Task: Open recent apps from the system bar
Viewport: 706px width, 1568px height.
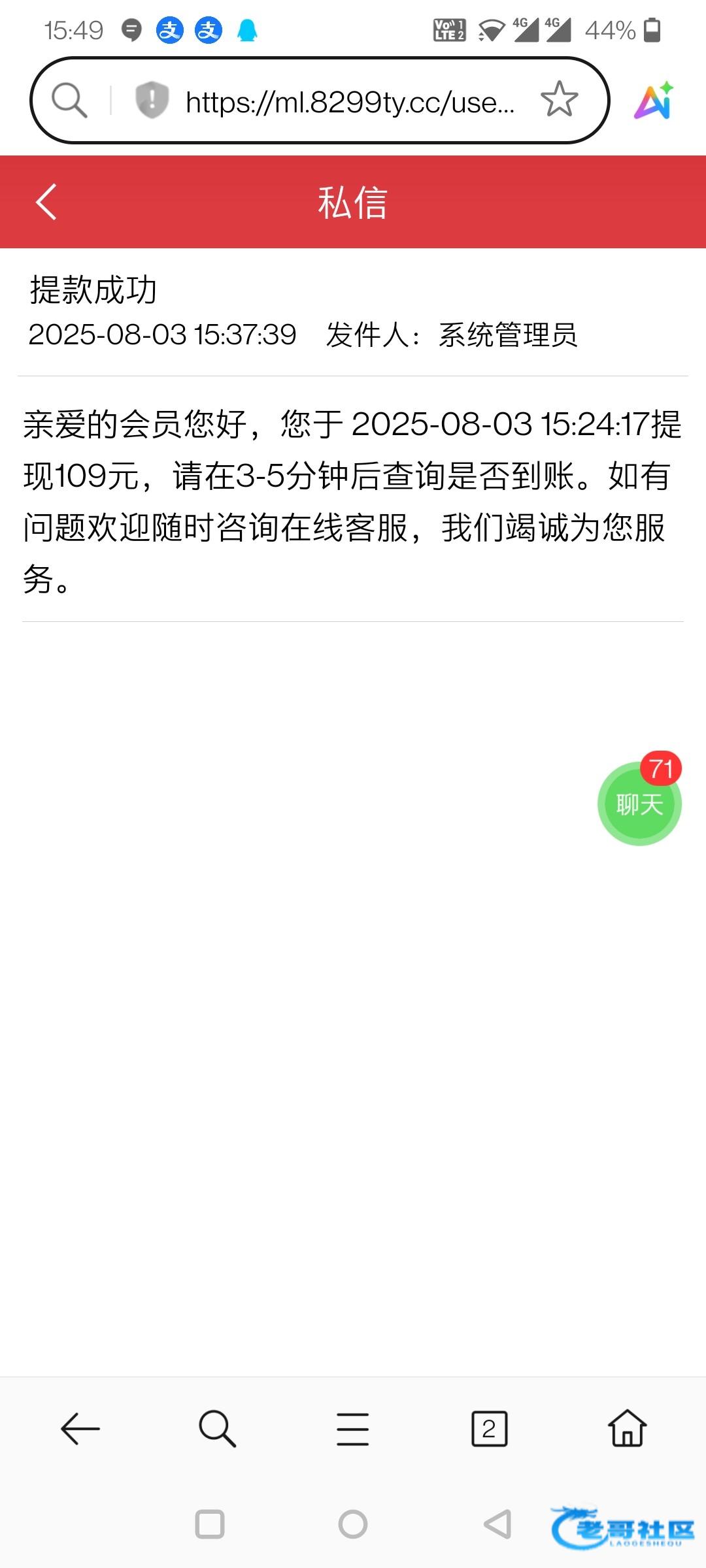Action: [x=210, y=1524]
